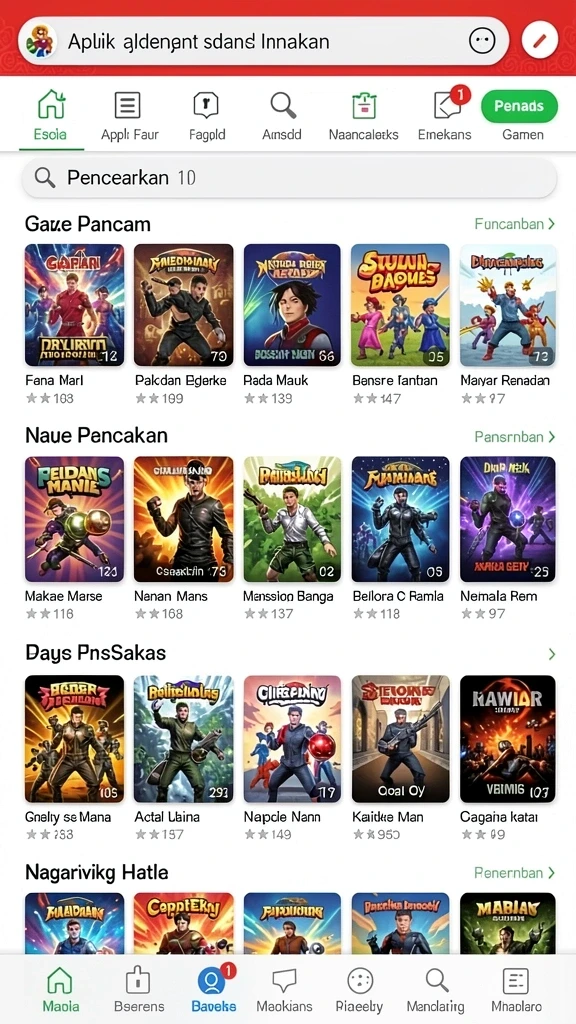Open the Pencearkan search field
Viewport: 576px width, 1024px height.
pos(289,178)
